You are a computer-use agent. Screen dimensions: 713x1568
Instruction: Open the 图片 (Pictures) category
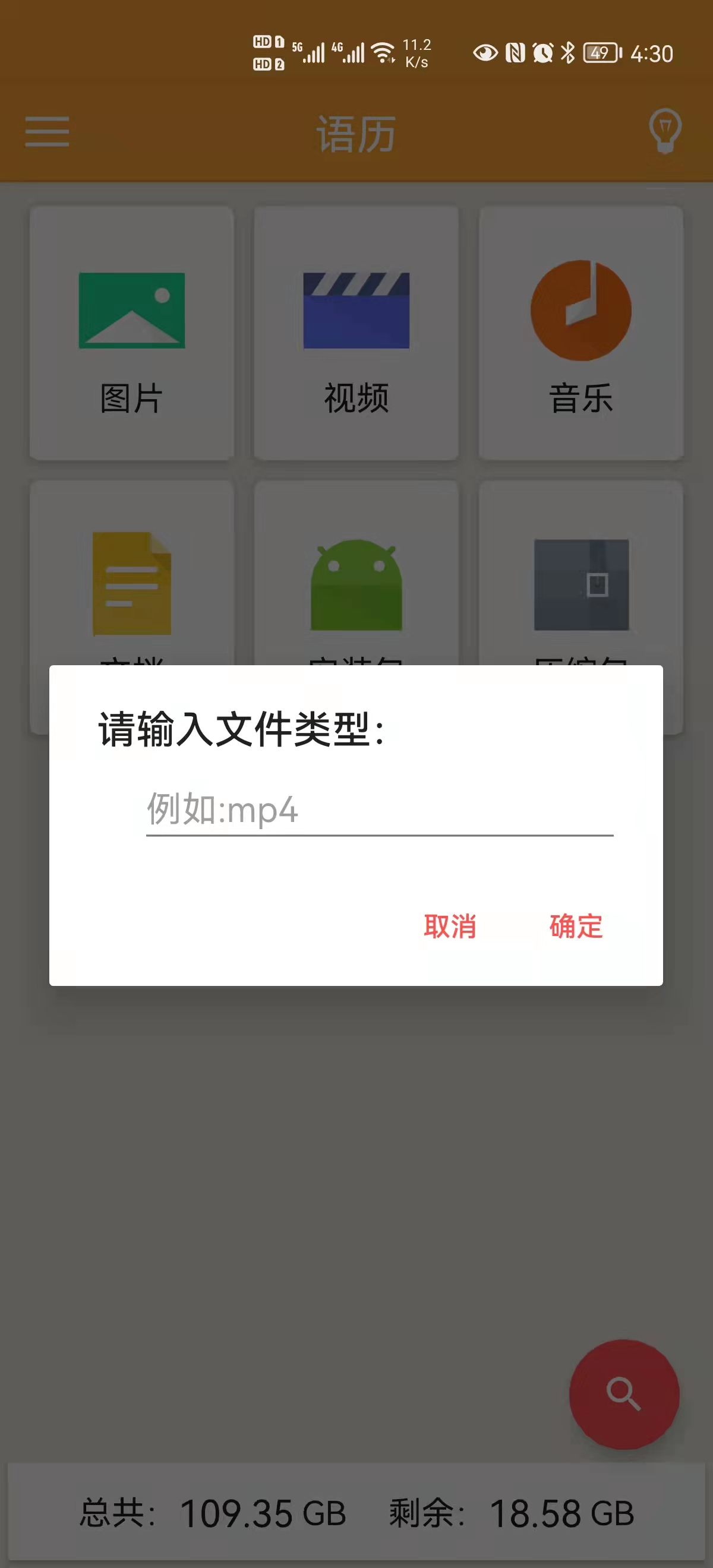pyautogui.click(x=132, y=332)
